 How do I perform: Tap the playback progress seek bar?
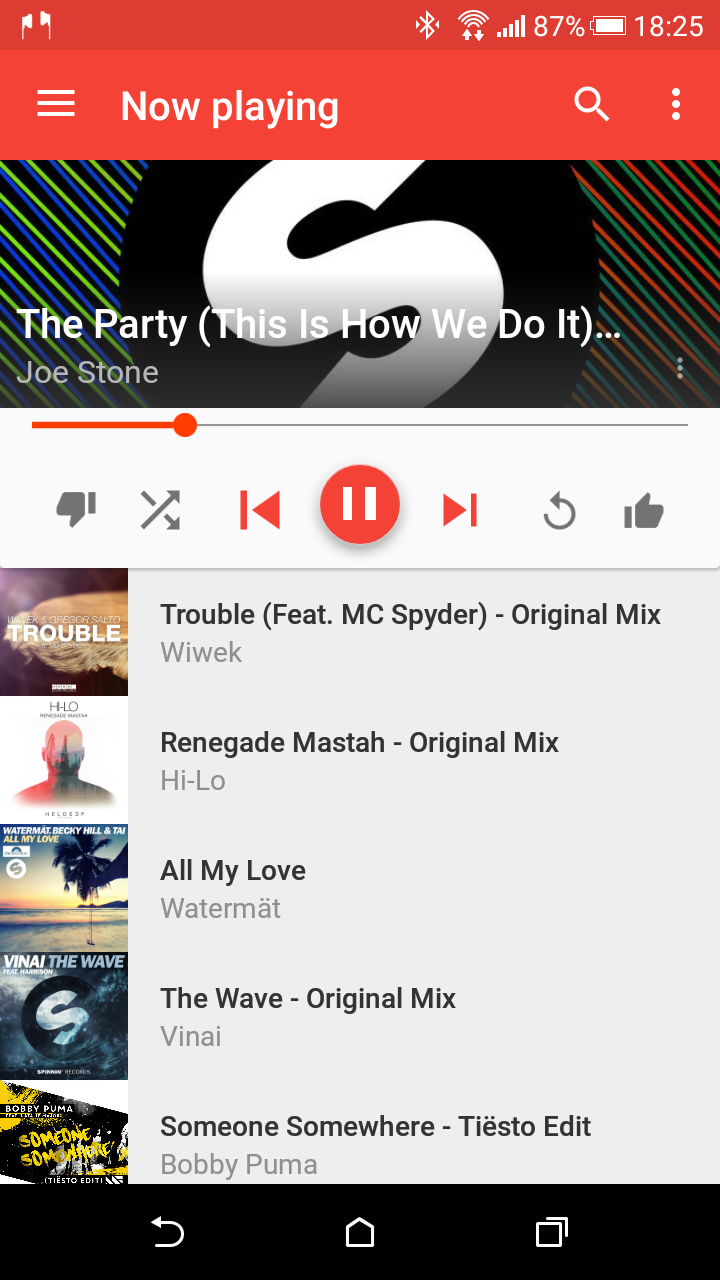(x=360, y=425)
